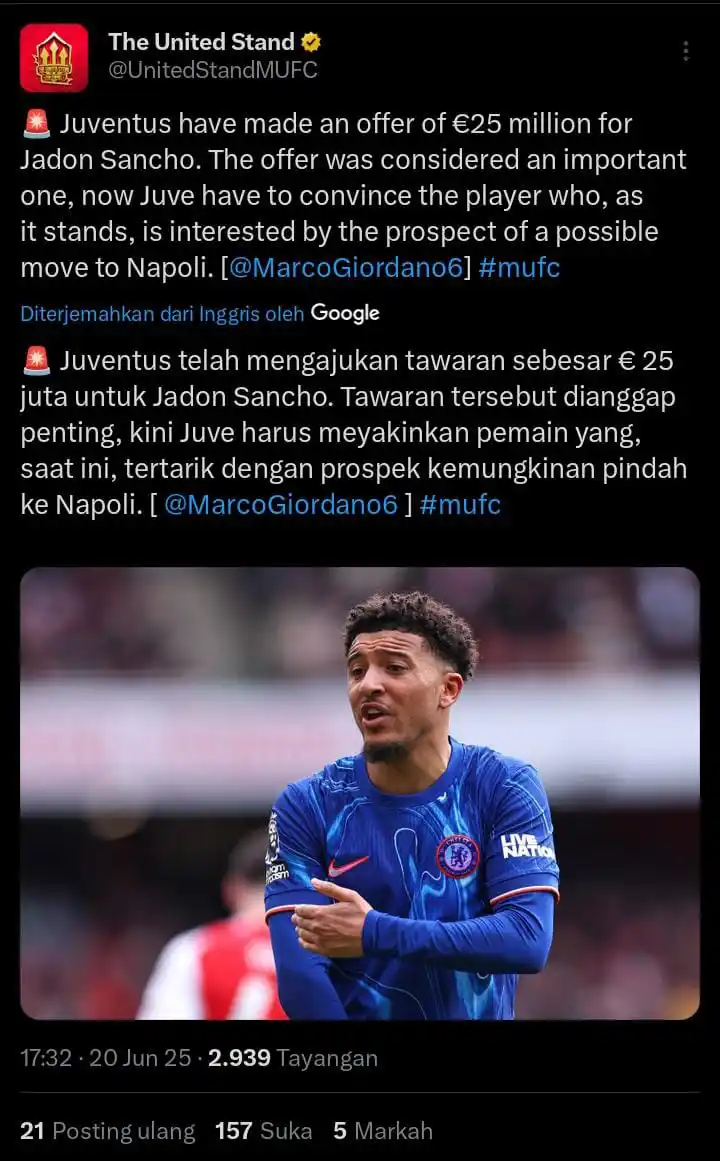
Task: Open The United Stand profile avatar
Action: [x=53, y=58]
